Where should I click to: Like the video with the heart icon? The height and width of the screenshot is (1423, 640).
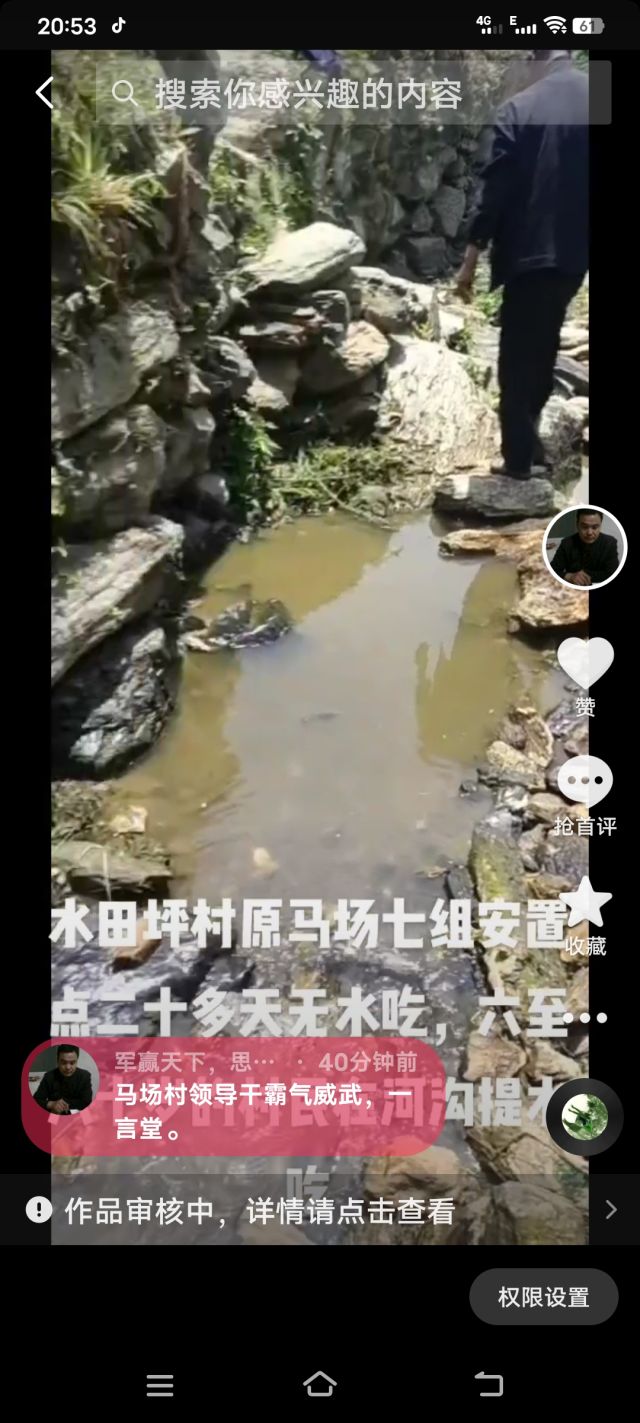pos(585,663)
